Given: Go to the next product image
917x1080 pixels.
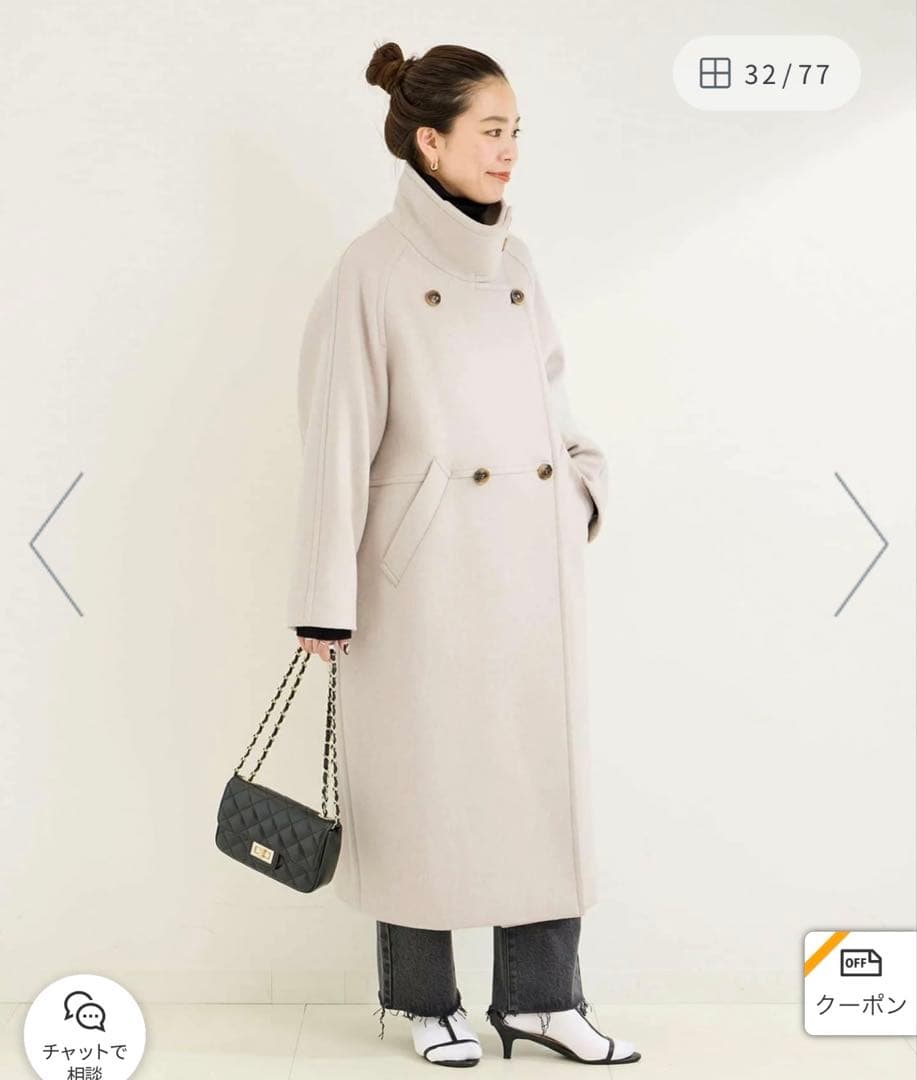Looking at the screenshot, I should (860, 544).
